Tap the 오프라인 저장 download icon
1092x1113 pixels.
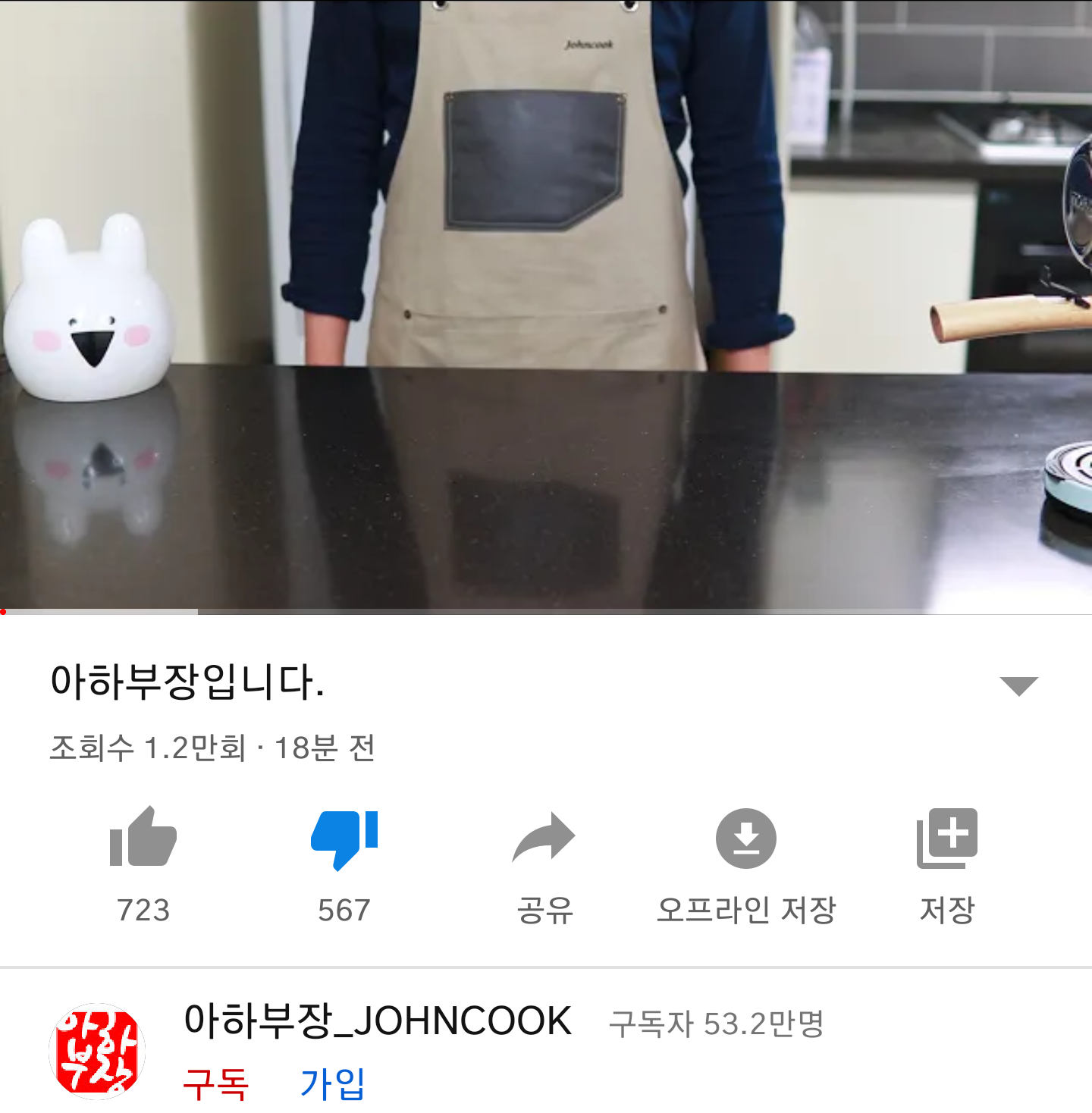747,839
